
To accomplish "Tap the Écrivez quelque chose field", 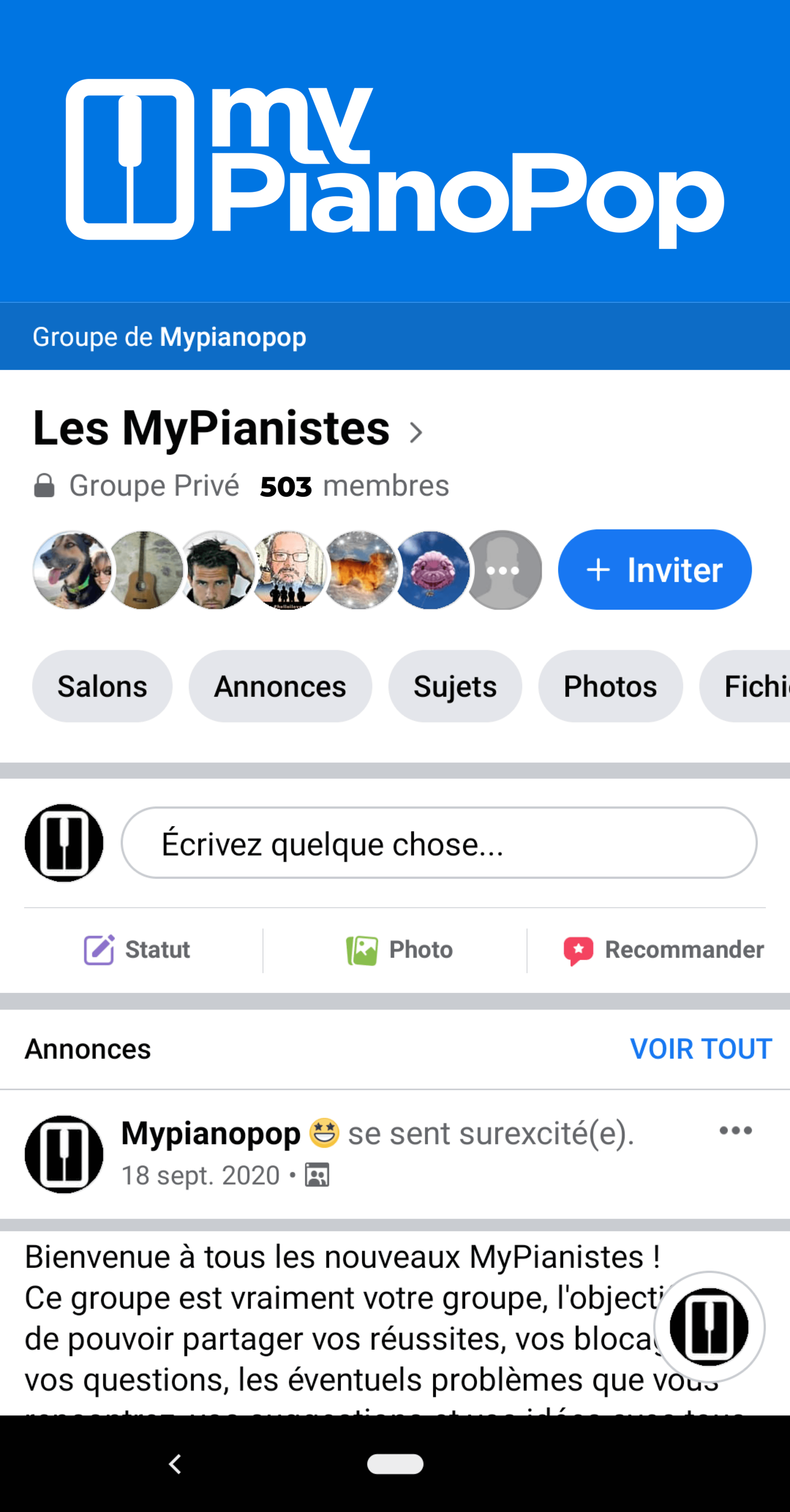I will (439, 843).
